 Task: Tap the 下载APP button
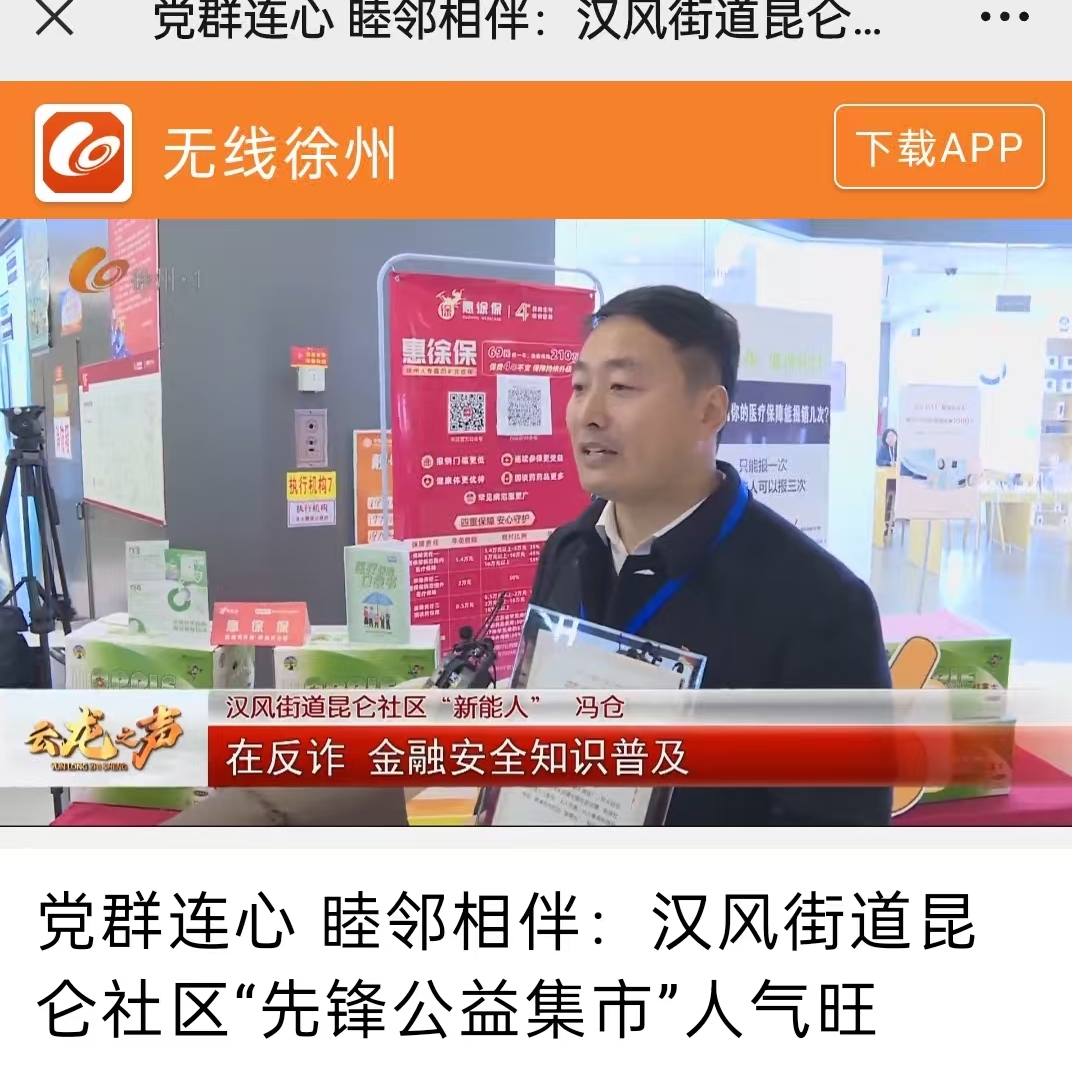pos(939,148)
